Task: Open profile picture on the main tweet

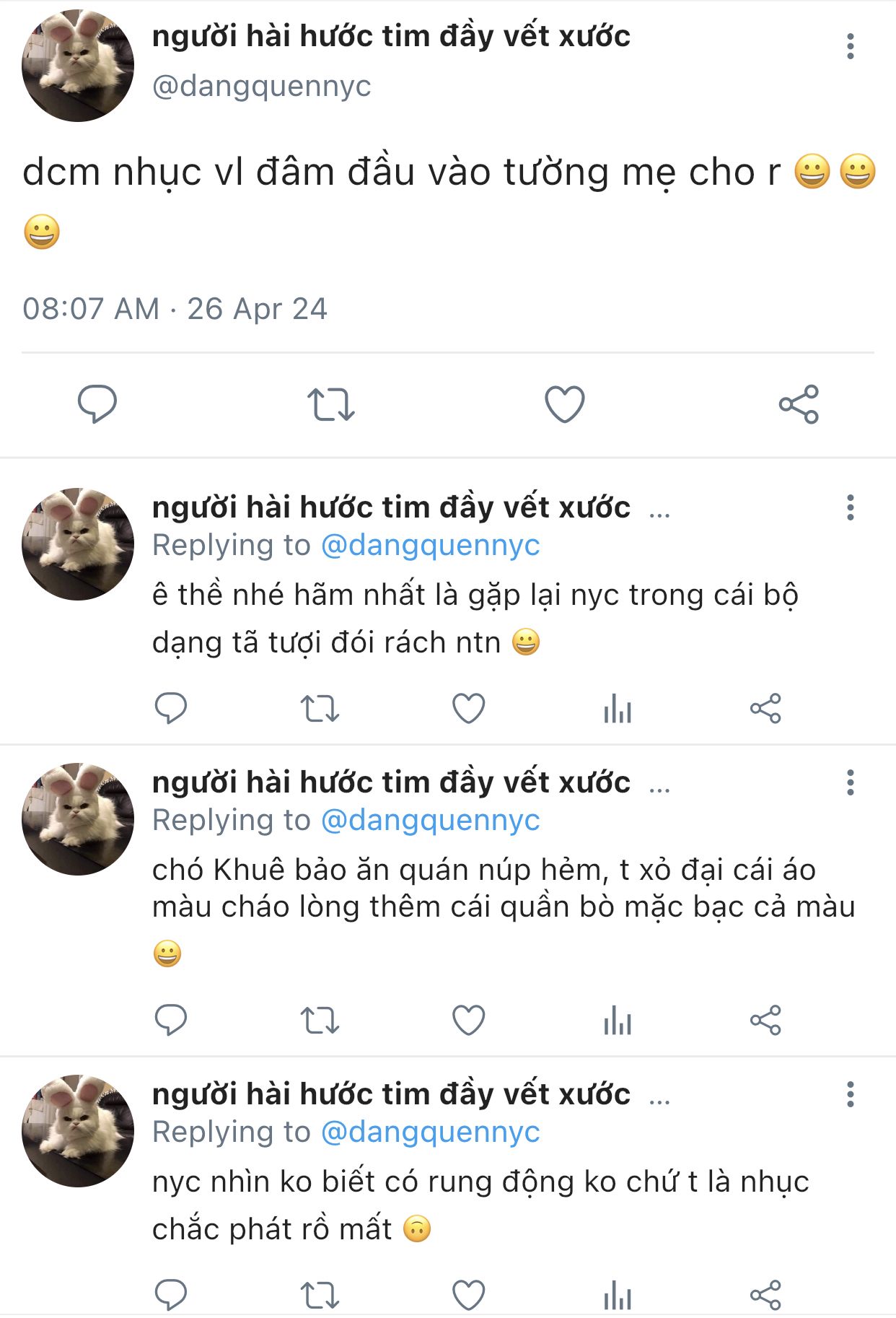Action: coord(78,66)
